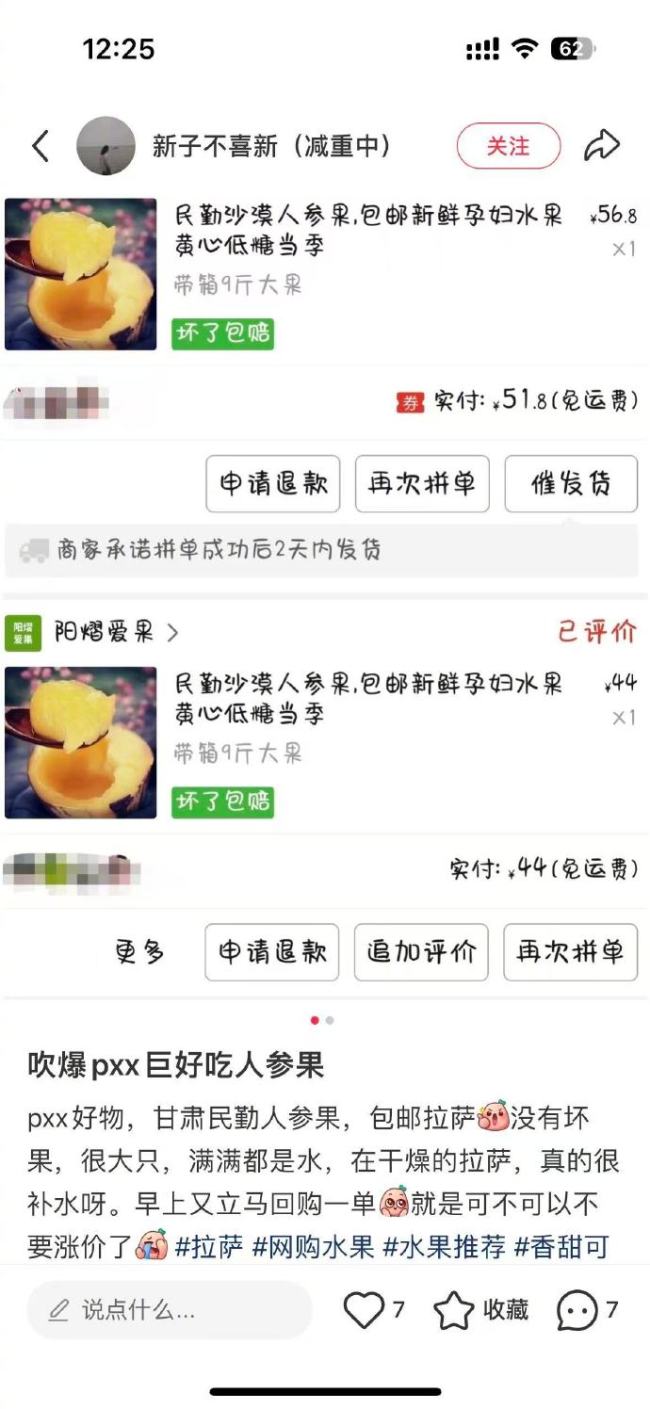Like this post with the heart icon

364,1310
